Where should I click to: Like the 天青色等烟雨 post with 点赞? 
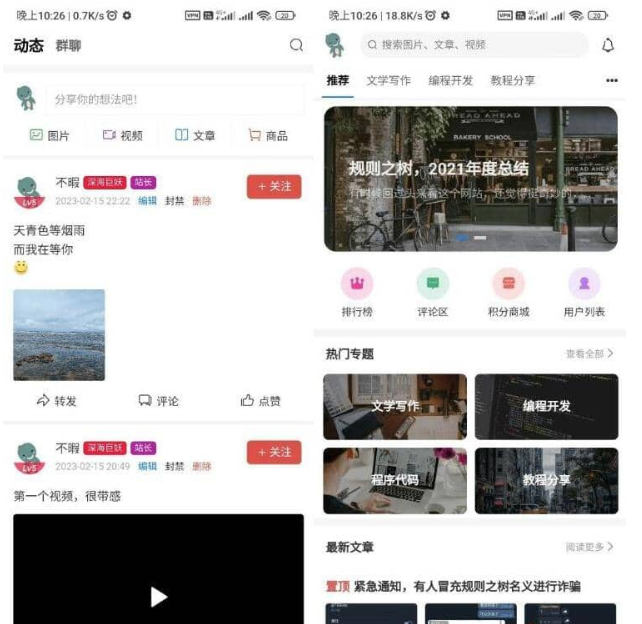[x=260, y=401]
